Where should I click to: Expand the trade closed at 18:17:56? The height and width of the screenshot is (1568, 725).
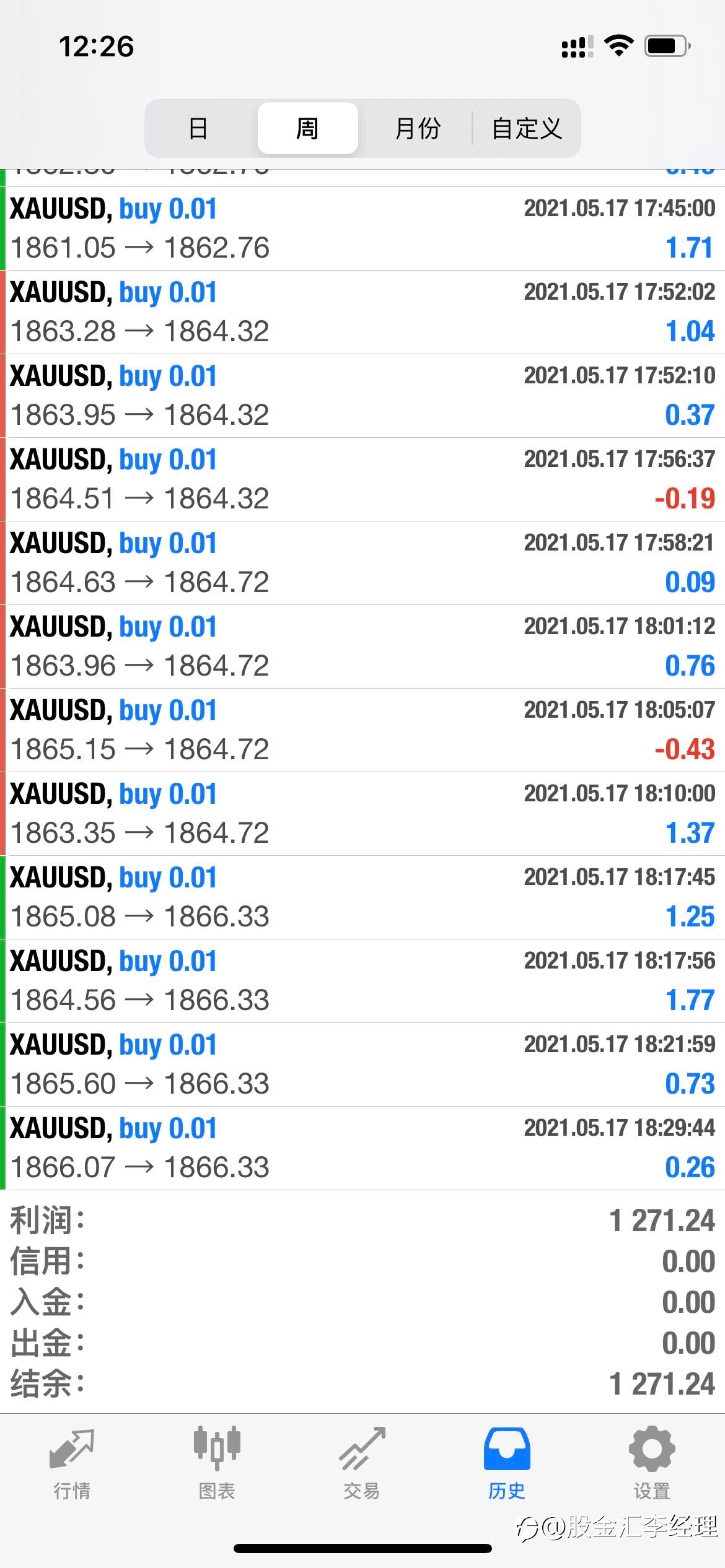(362, 981)
